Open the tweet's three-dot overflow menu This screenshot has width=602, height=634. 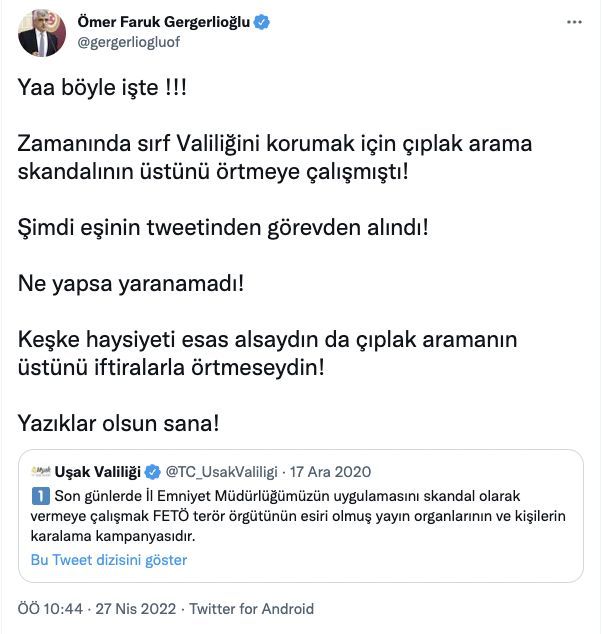[573, 21]
